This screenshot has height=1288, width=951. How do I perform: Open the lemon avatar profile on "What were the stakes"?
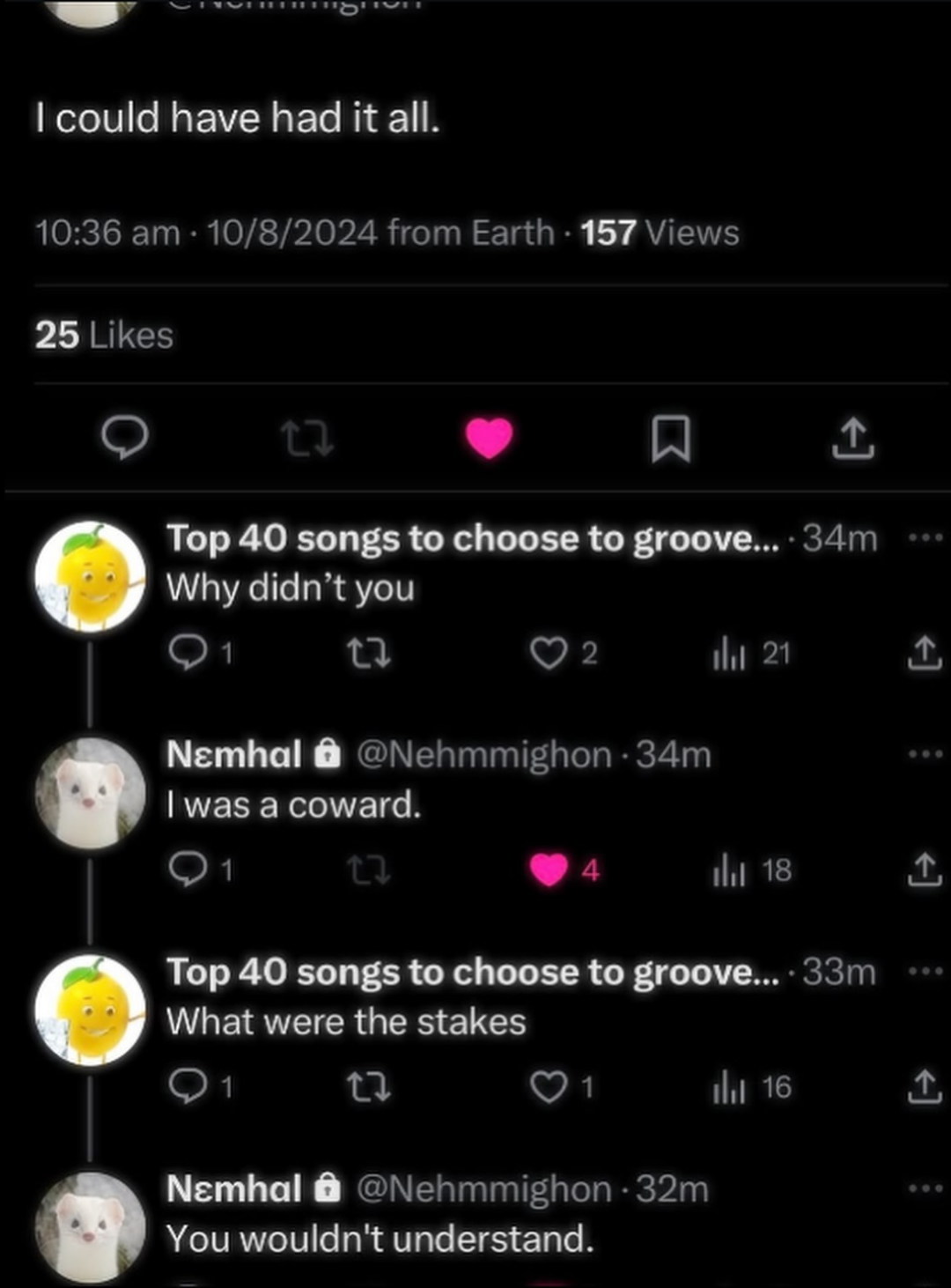click(90, 1010)
